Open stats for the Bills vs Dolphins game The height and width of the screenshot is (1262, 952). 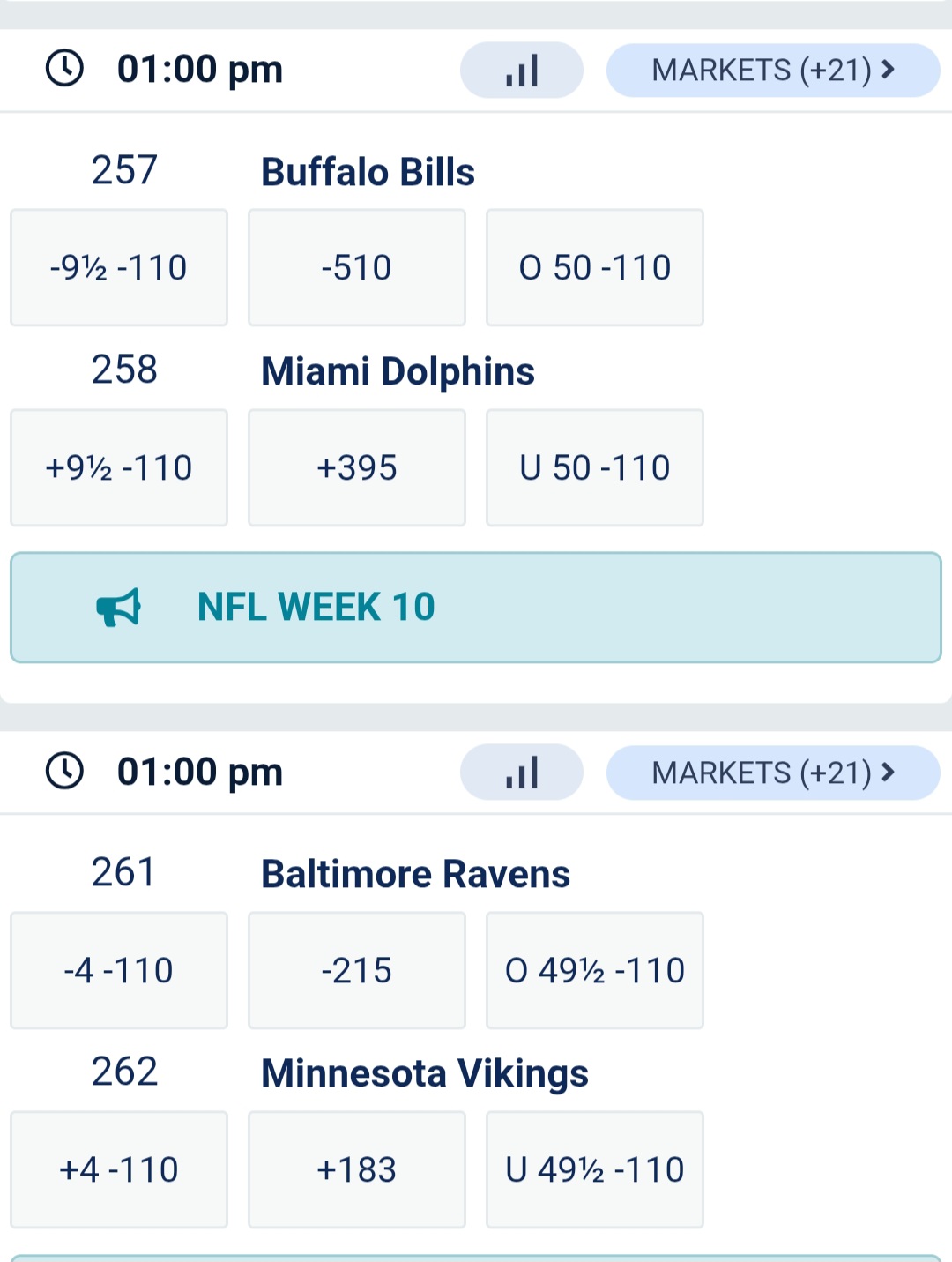coord(521,71)
